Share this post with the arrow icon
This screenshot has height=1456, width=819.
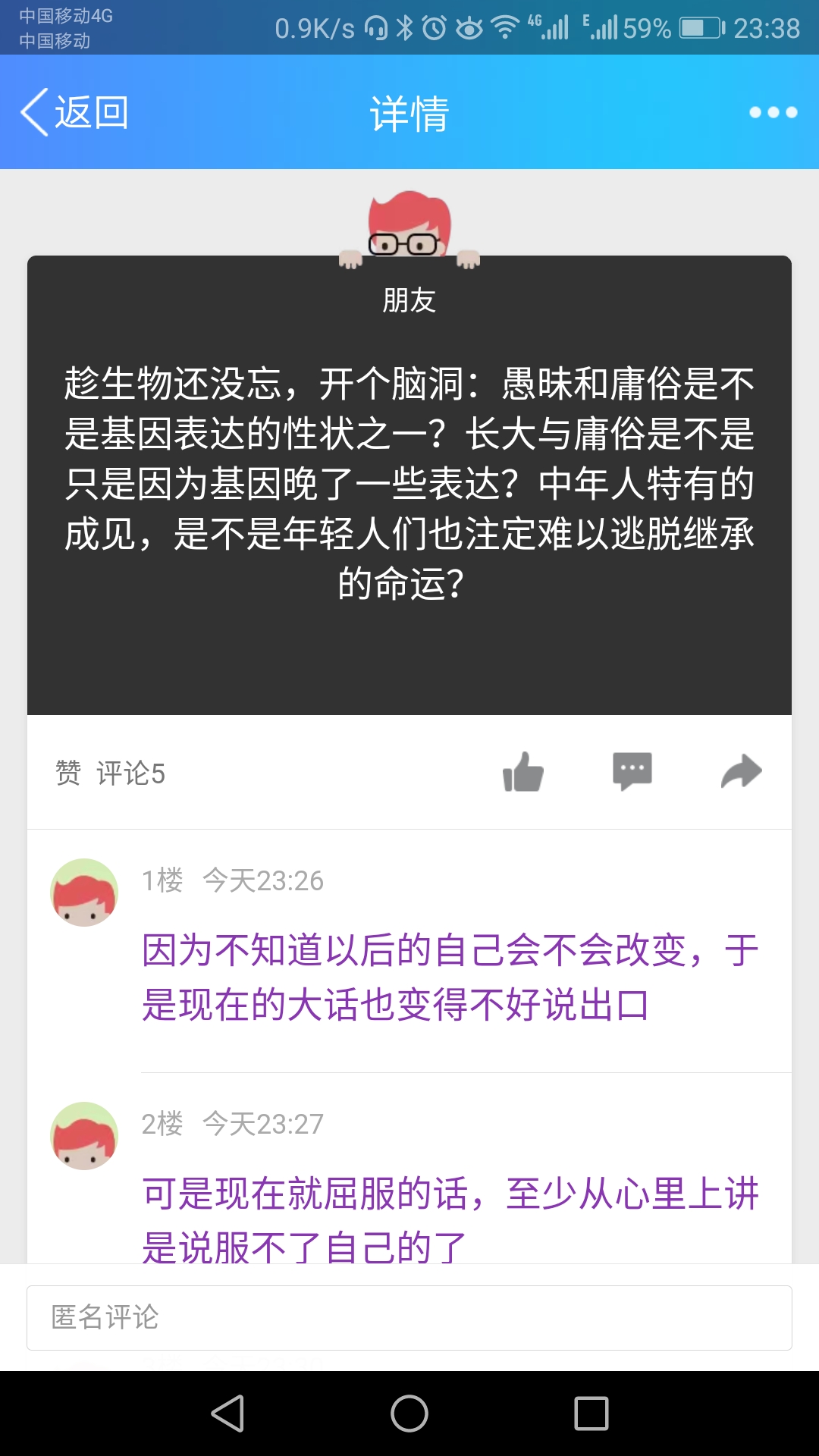click(x=741, y=772)
